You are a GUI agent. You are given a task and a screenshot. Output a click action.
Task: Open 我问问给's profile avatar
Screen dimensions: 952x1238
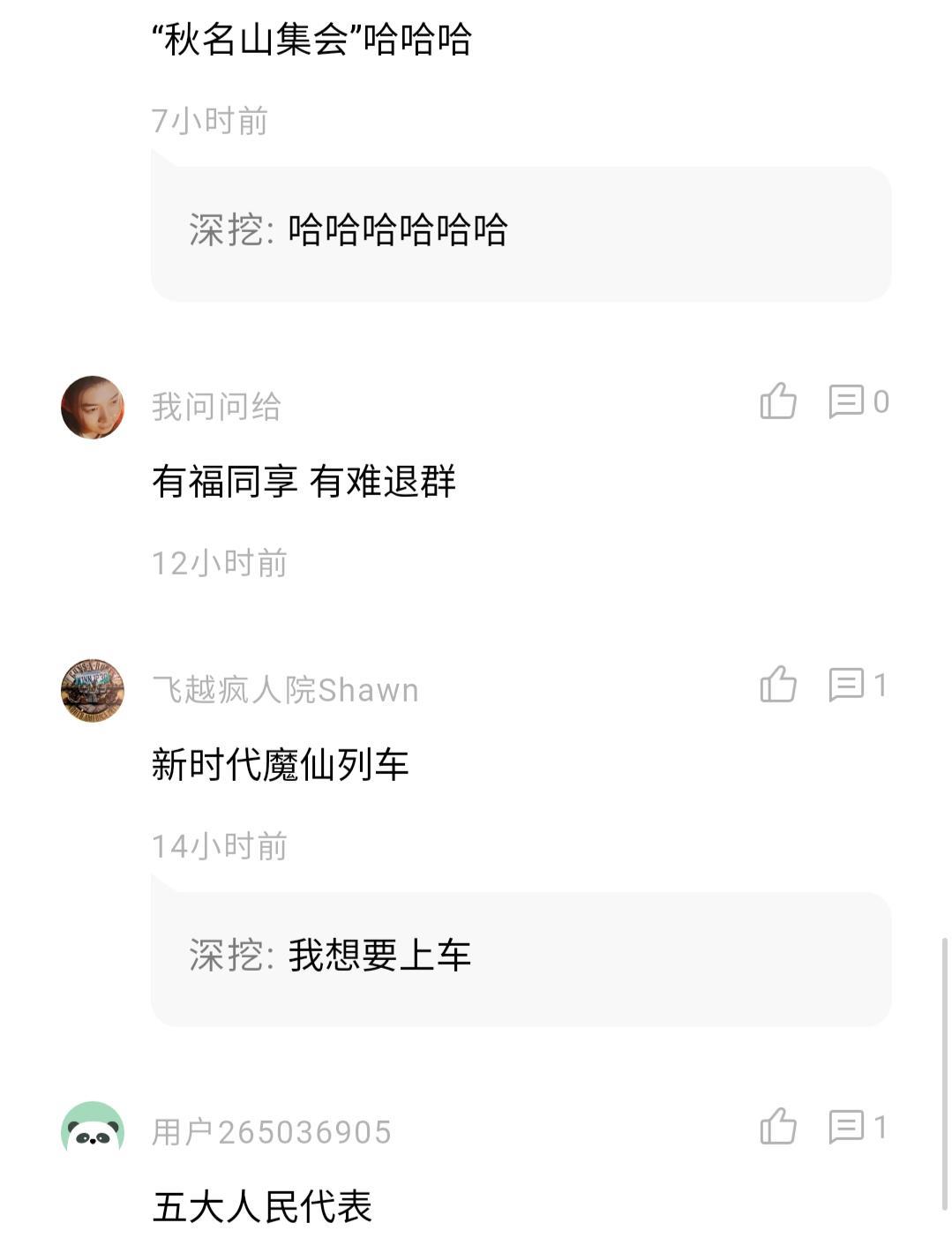tap(93, 407)
